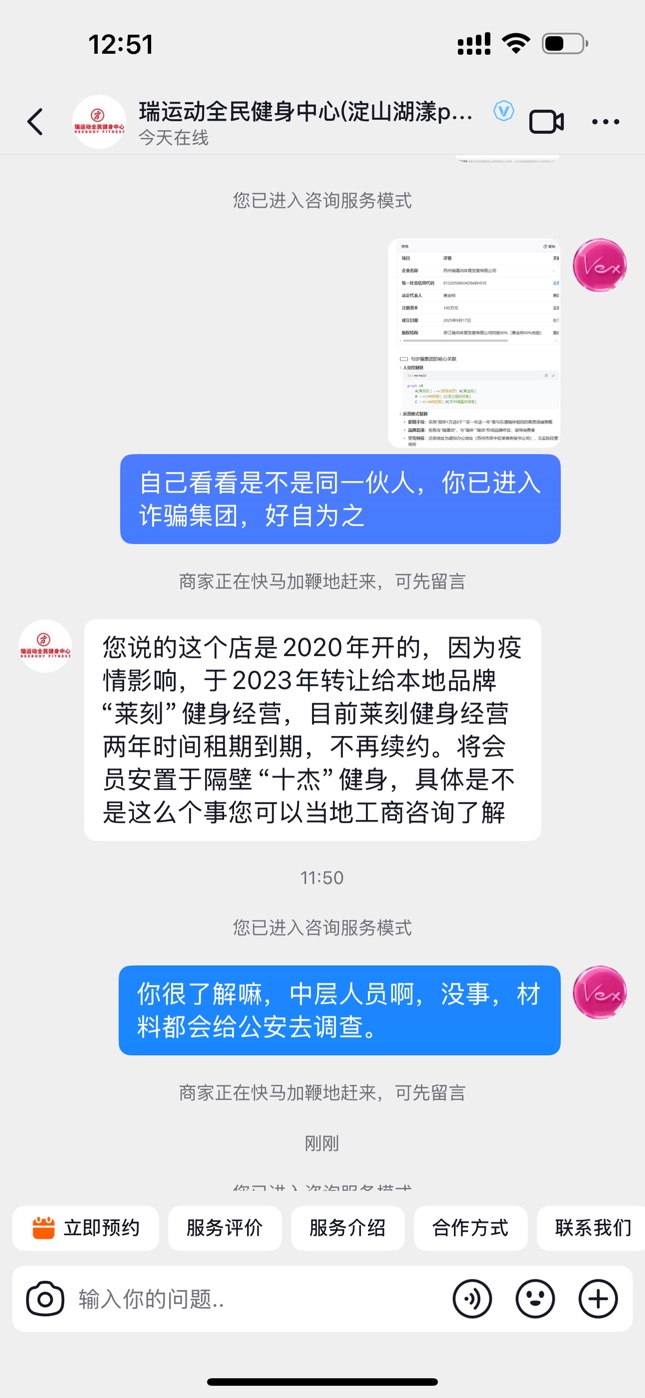Select the 合作方式 chip
Viewport: 645px width, 1398px height.
(x=470, y=1228)
